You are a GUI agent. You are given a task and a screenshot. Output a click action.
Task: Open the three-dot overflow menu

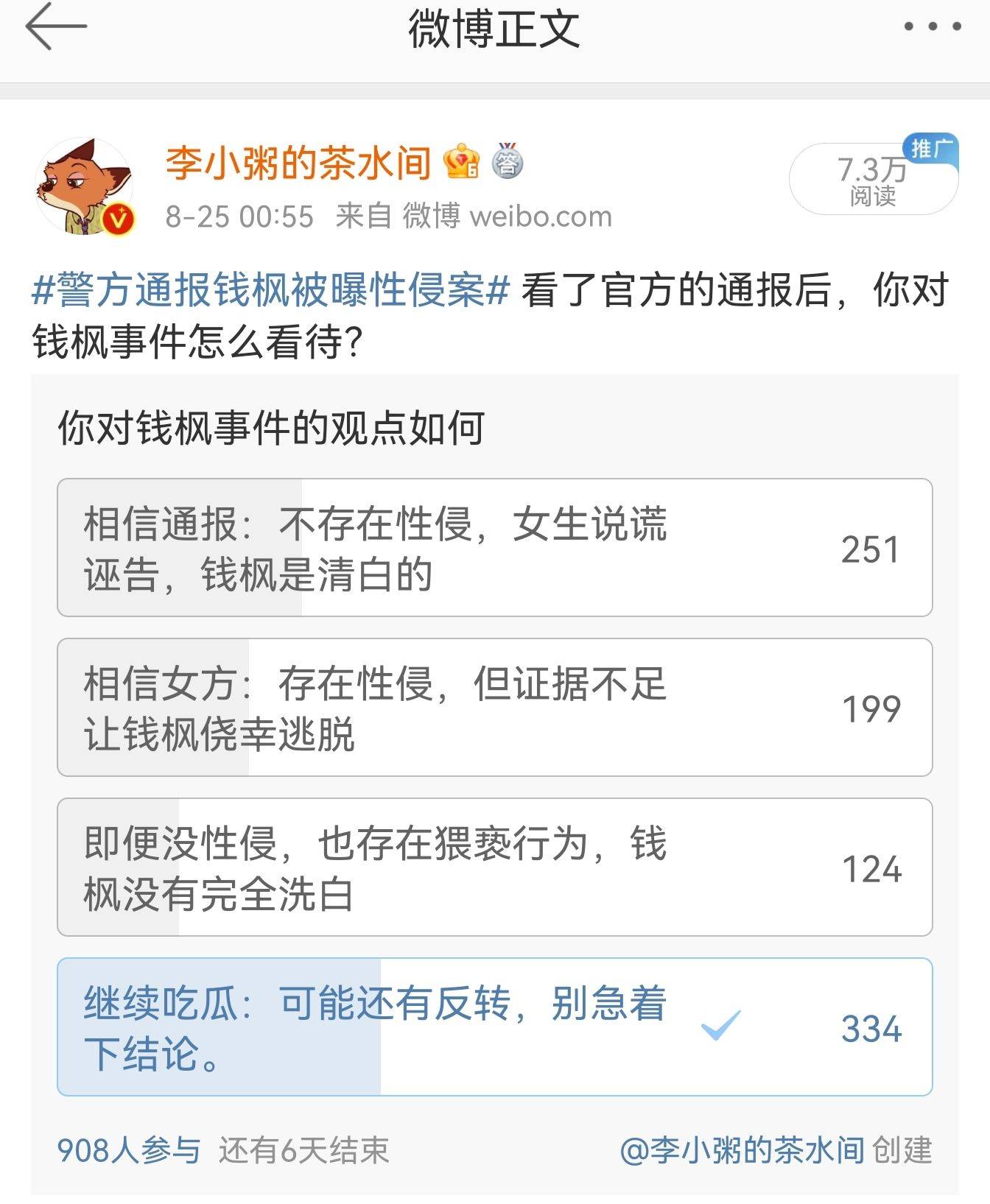932,27
